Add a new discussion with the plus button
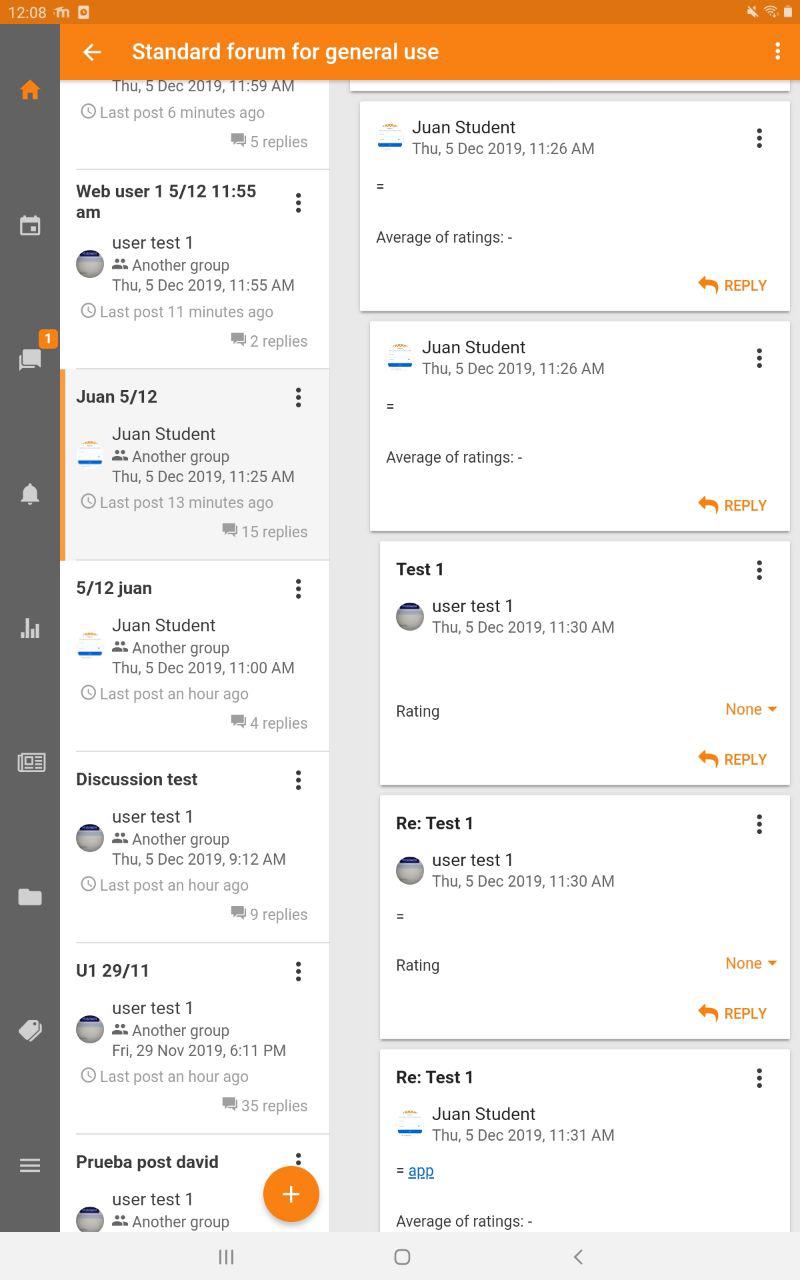 pos(291,1194)
